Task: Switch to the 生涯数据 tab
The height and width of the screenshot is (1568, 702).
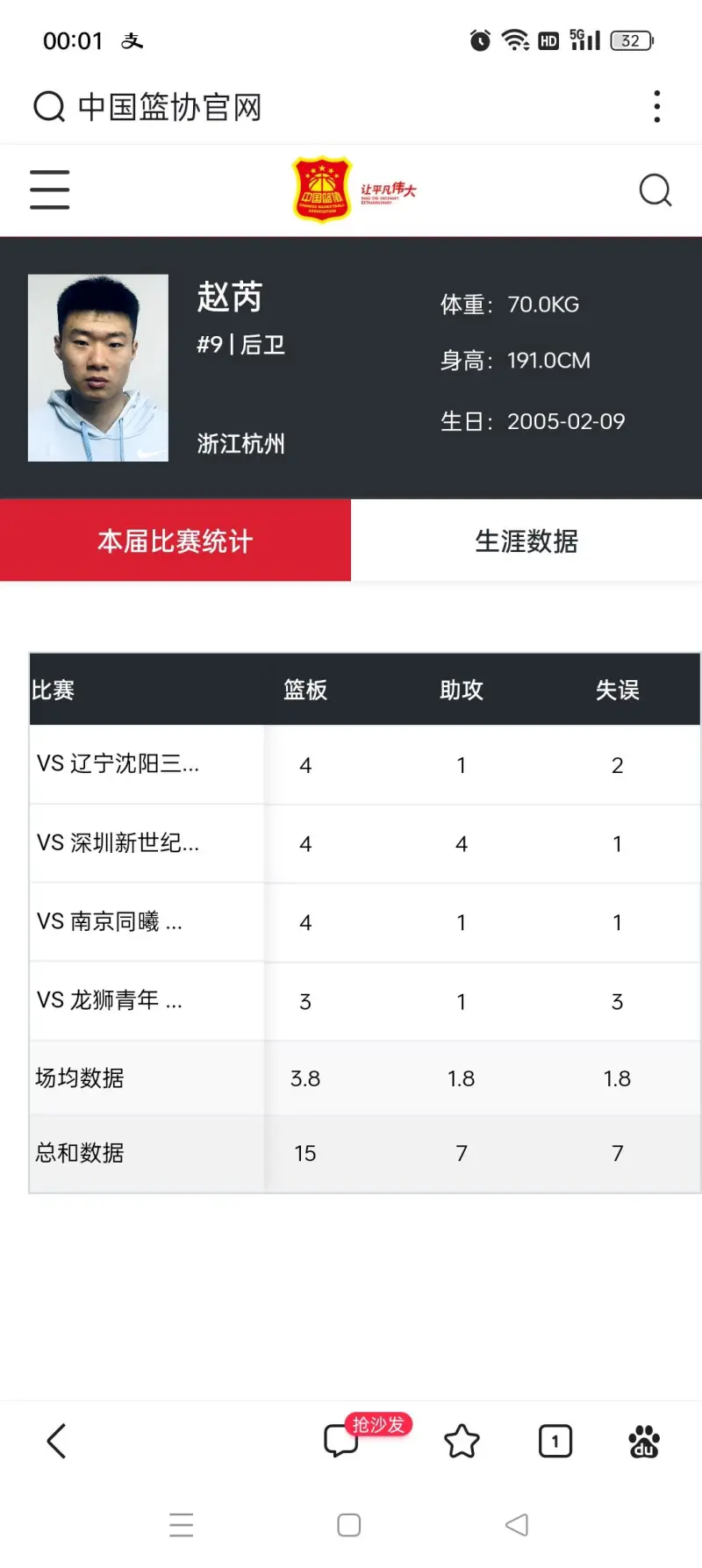Action: (526, 541)
